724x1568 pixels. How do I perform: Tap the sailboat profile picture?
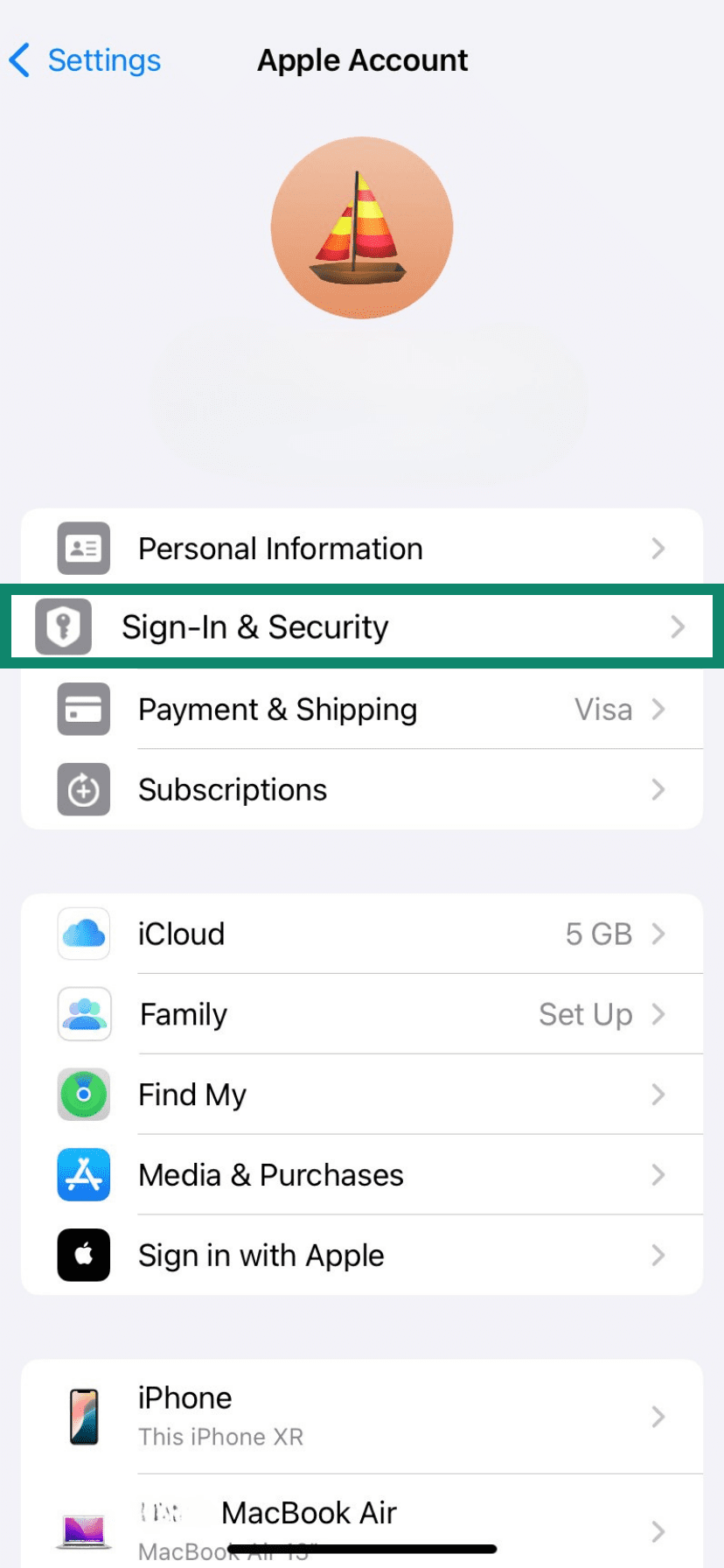(362, 227)
